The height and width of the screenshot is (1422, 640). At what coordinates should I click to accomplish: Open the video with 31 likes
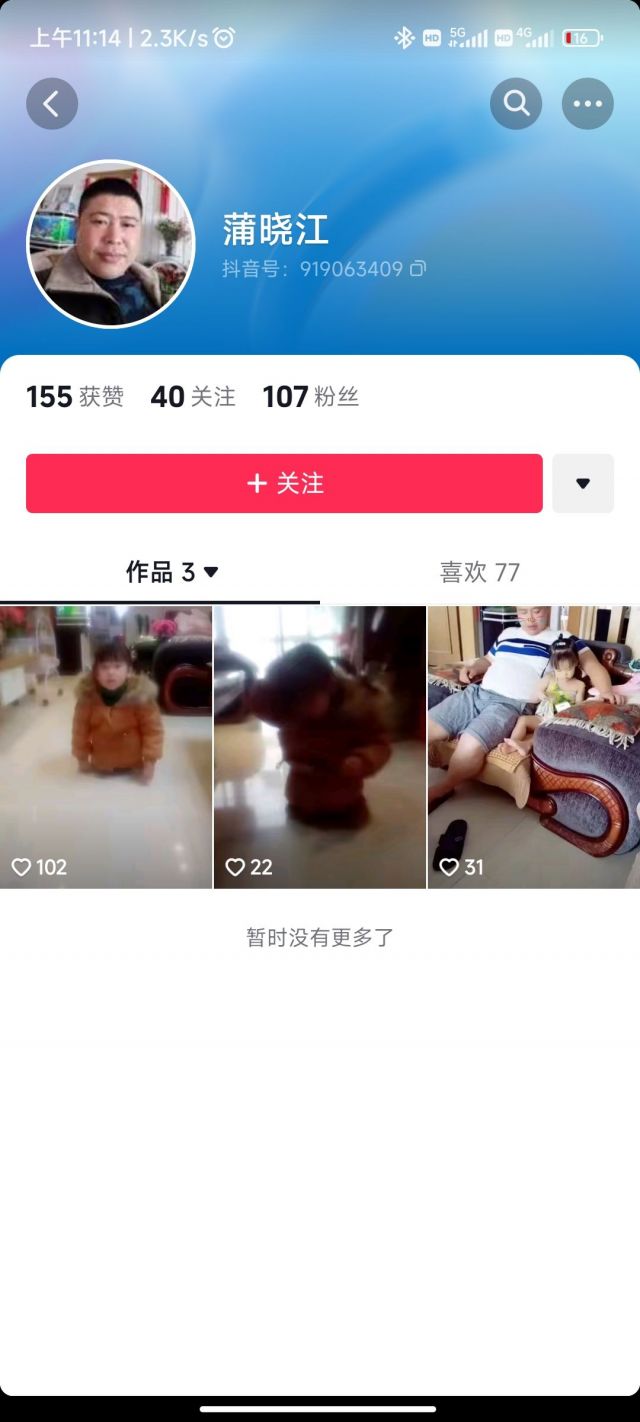tap(534, 746)
